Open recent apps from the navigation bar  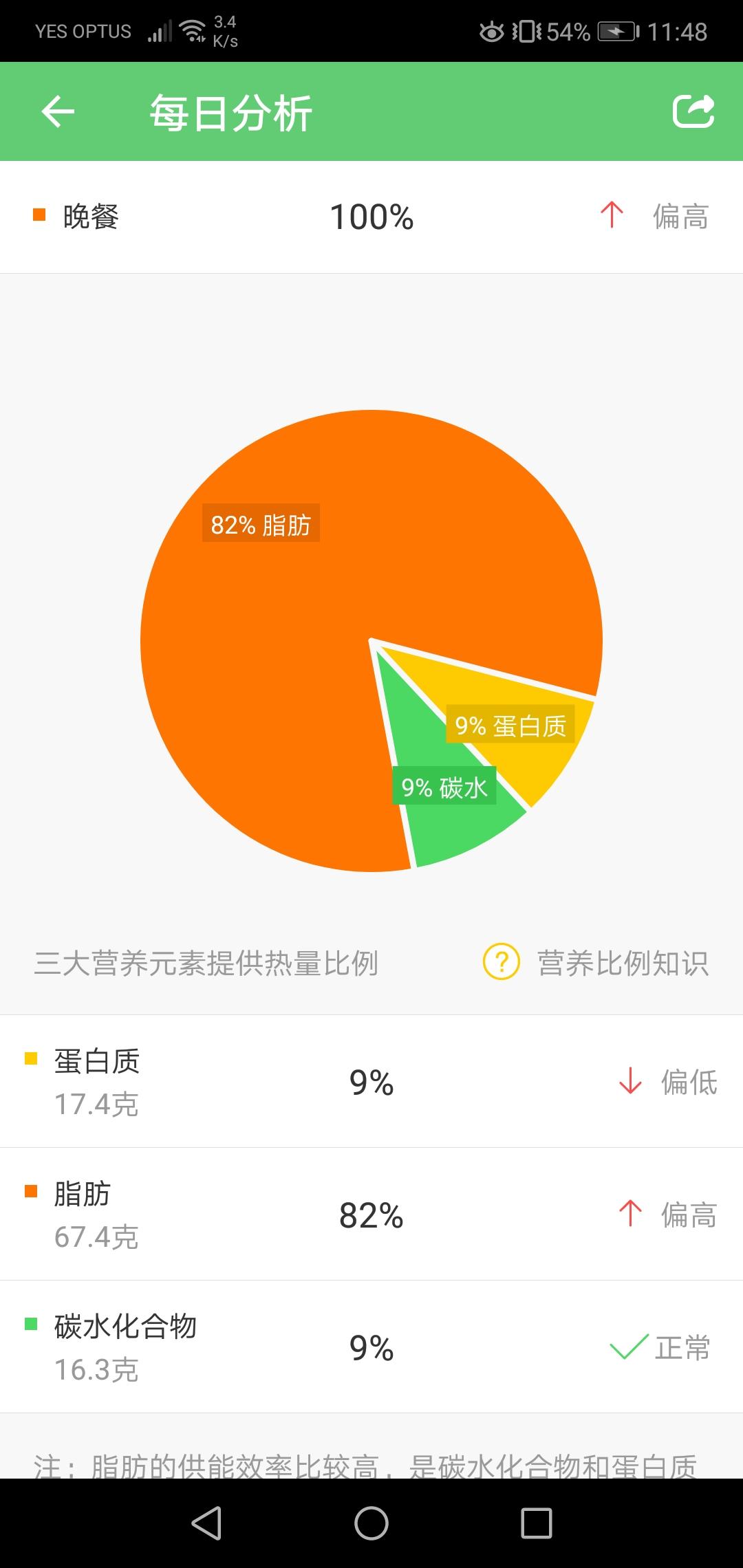pos(536,1523)
